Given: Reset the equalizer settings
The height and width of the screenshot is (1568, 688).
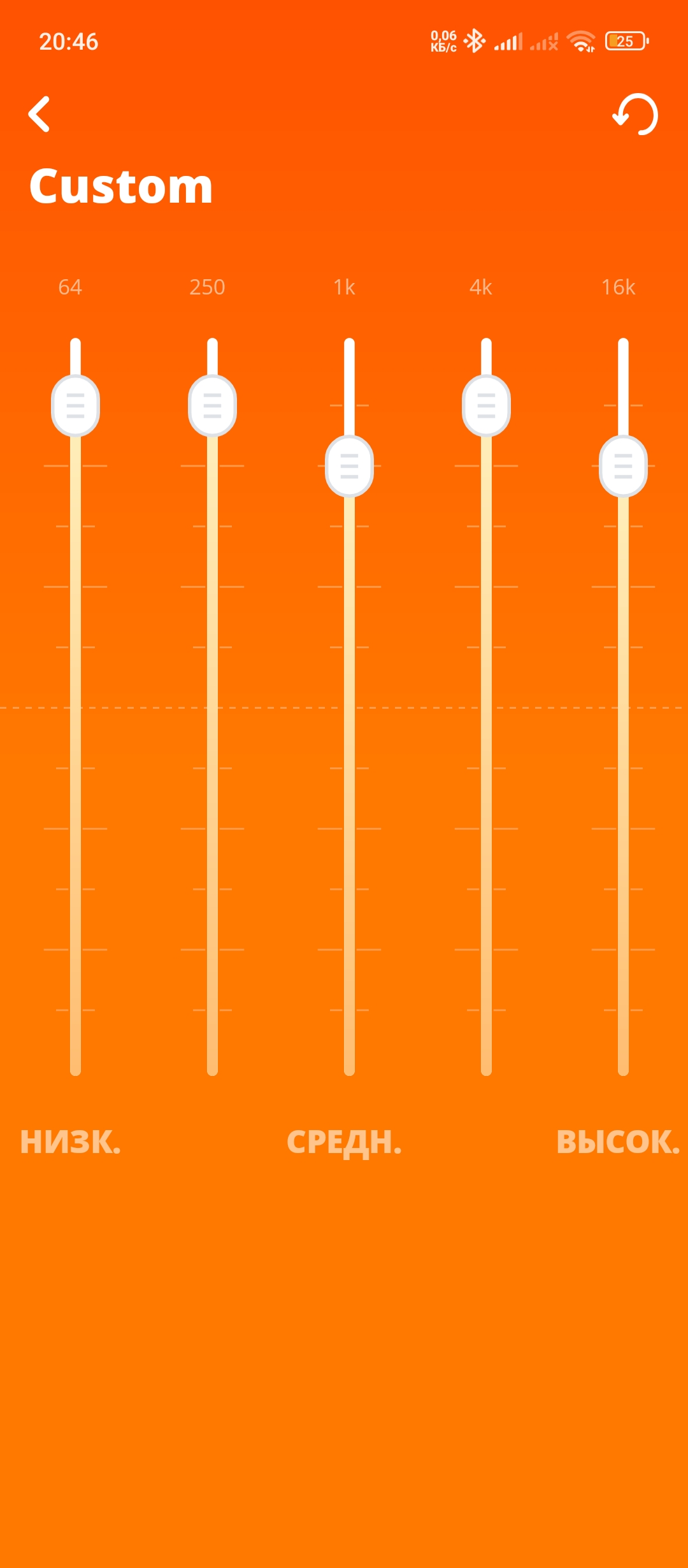Looking at the screenshot, I should tap(636, 115).
